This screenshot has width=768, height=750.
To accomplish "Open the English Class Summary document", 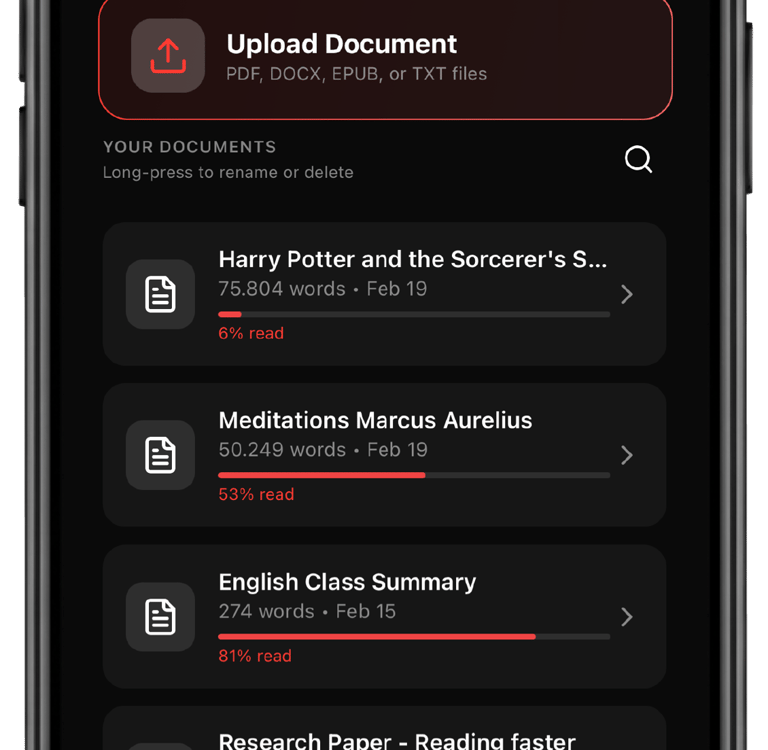I will point(384,616).
